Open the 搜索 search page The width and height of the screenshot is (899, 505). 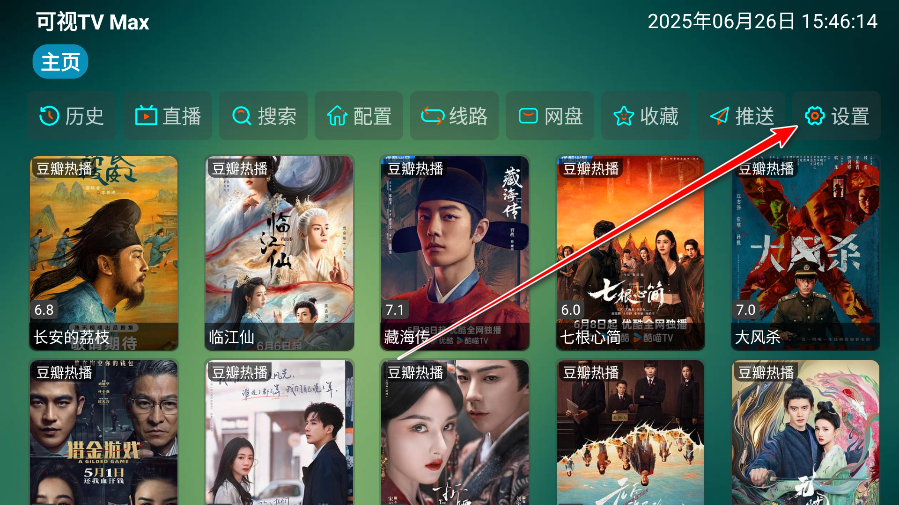click(264, 116)
